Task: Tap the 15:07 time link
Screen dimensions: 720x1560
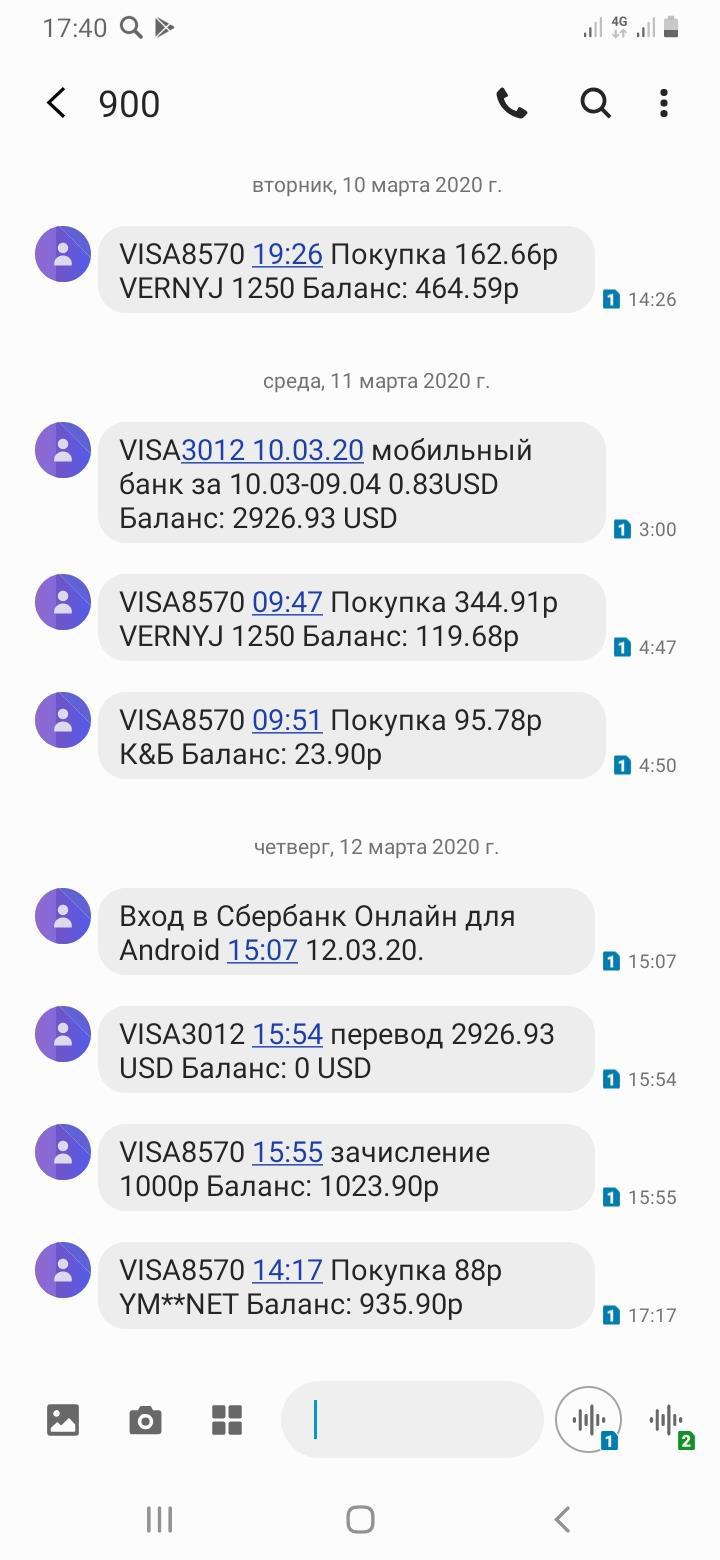Action: coord(262,951)
